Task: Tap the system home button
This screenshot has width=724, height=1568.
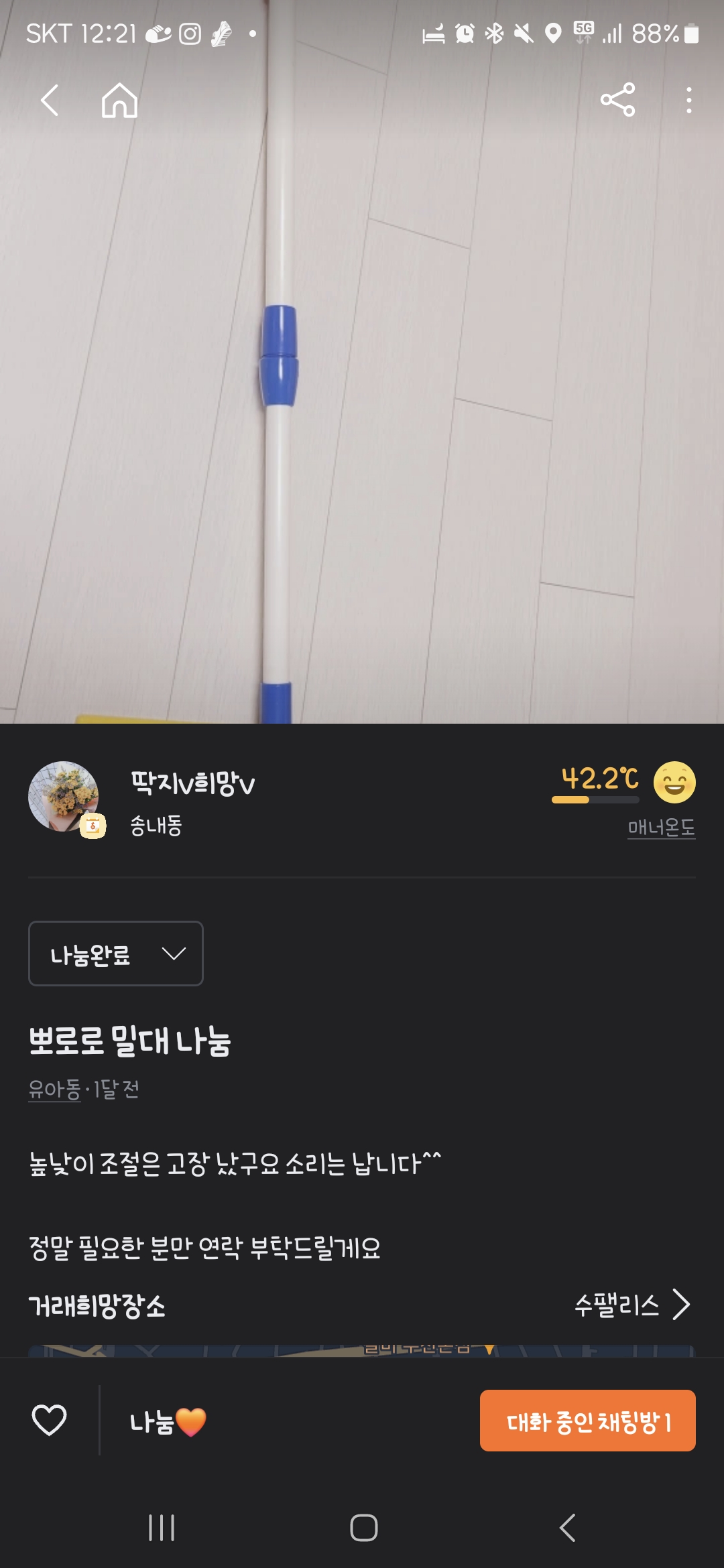Action: (363, 1528)
